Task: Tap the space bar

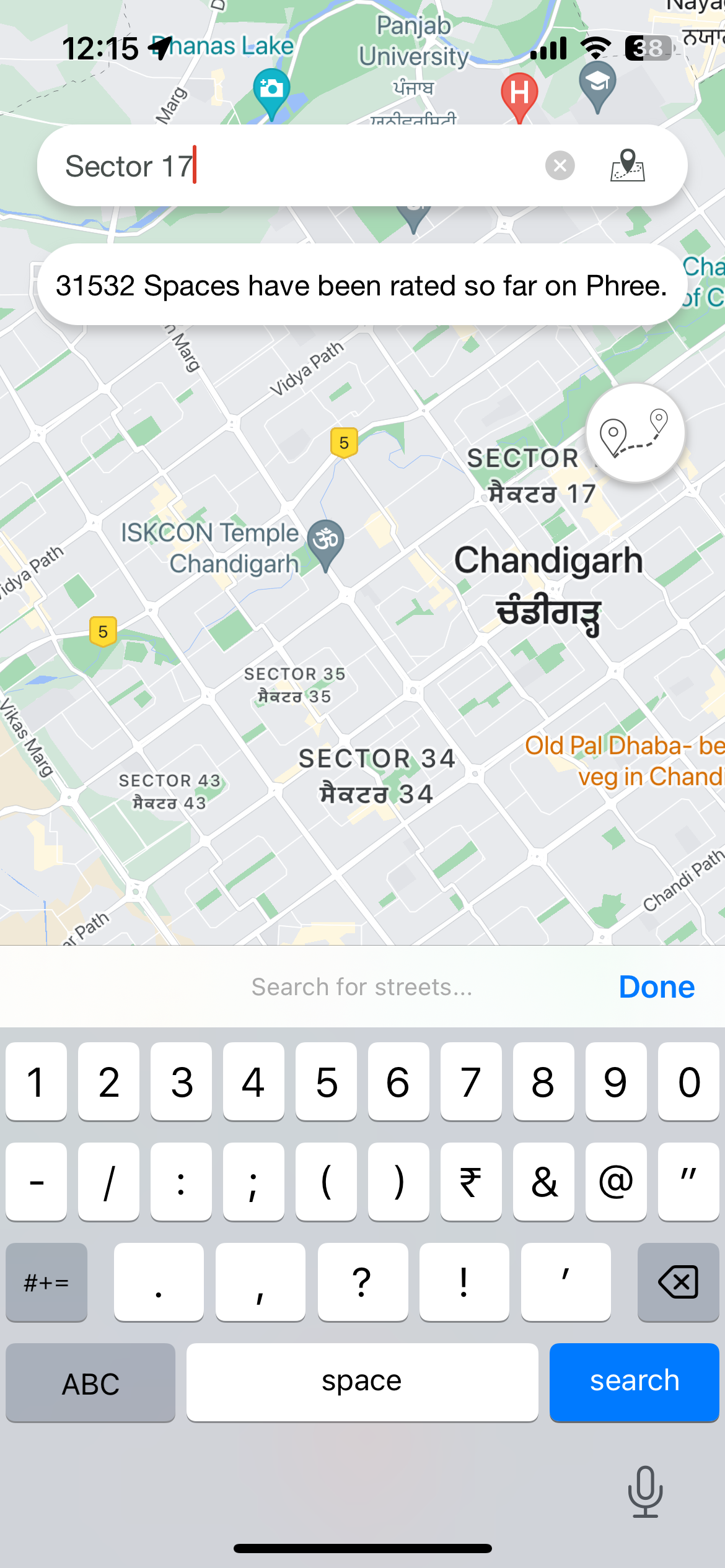Action: 362,1382
